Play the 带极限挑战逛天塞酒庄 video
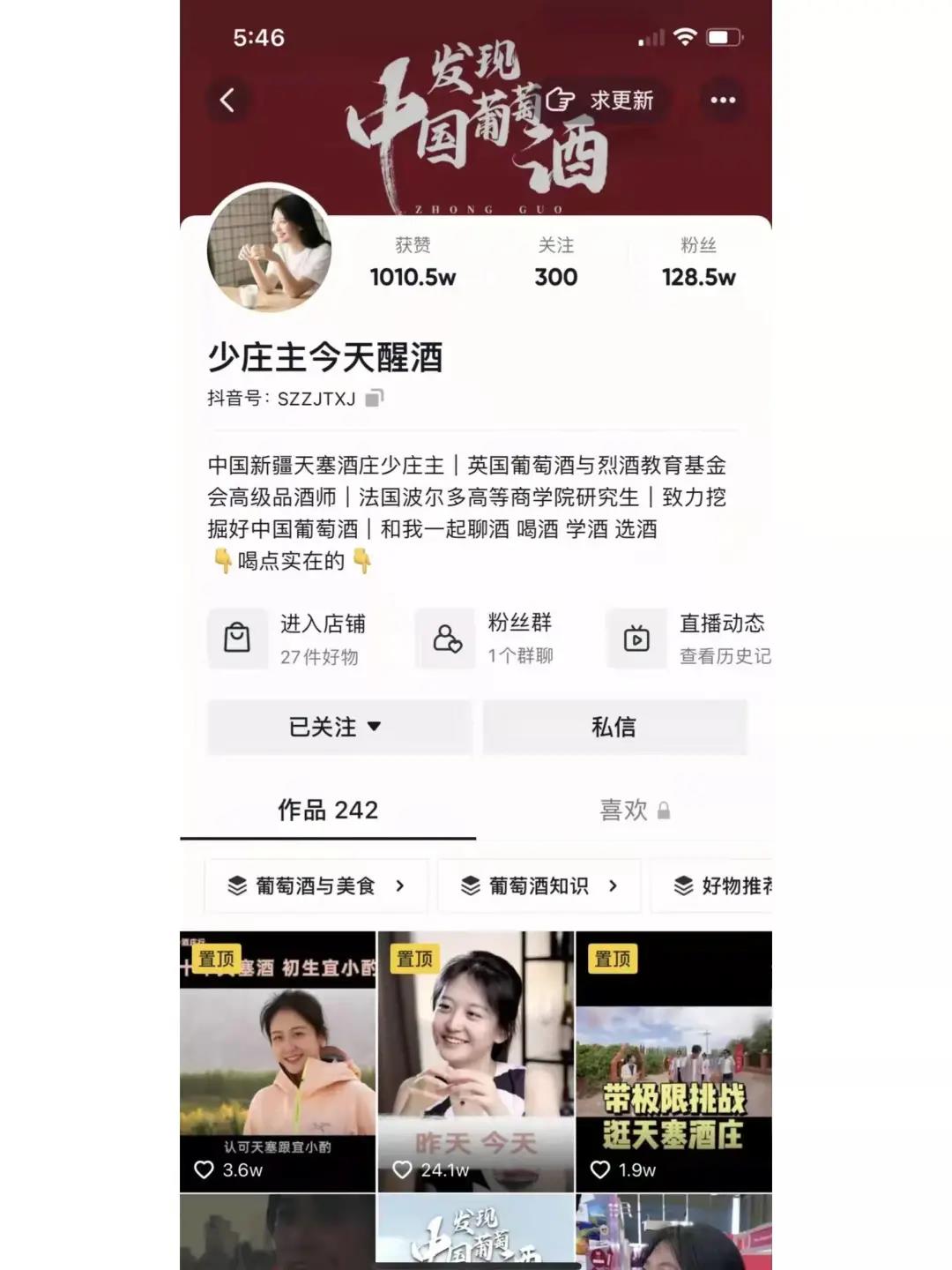The height and width of the screenshot is (1270, 952). tap(673, 1061)
